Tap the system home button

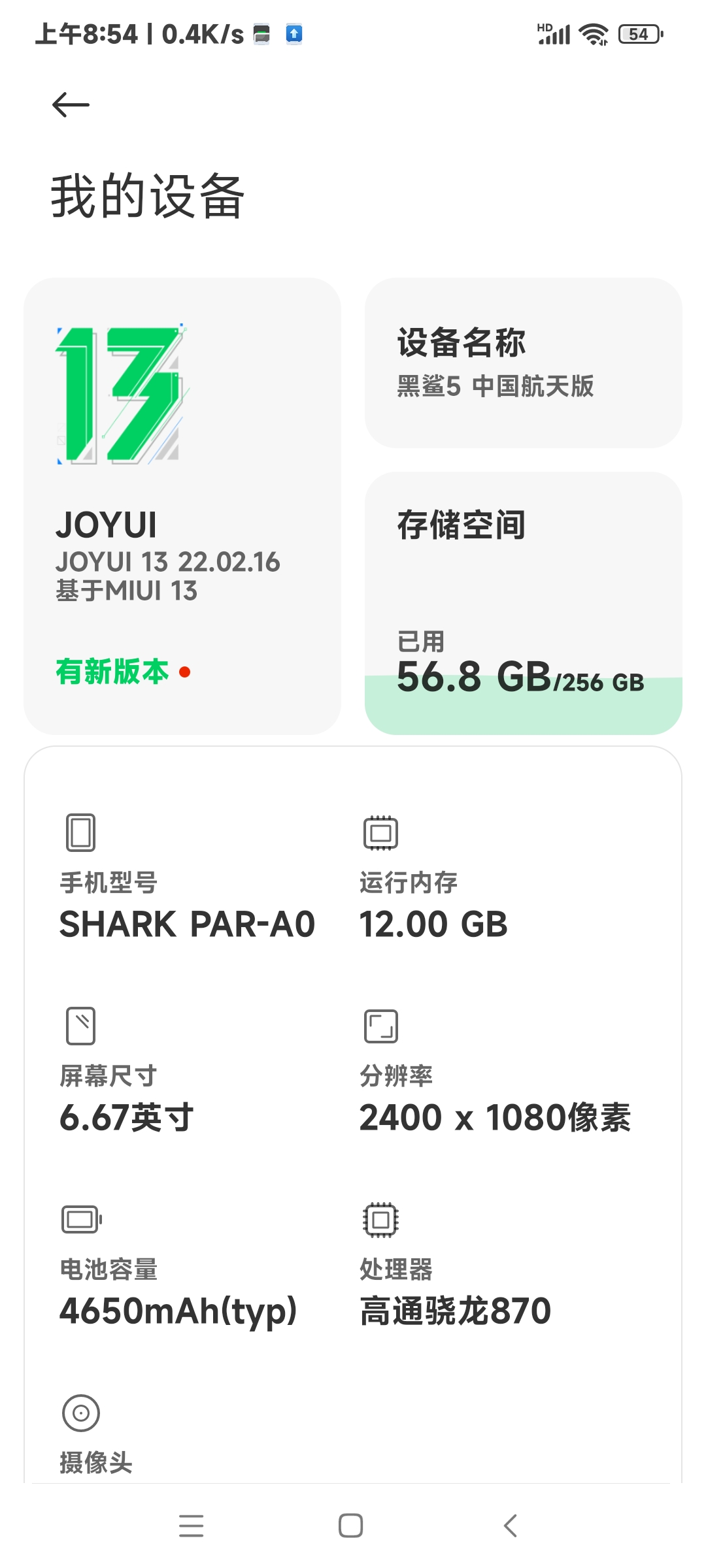tap(351, 1526)
